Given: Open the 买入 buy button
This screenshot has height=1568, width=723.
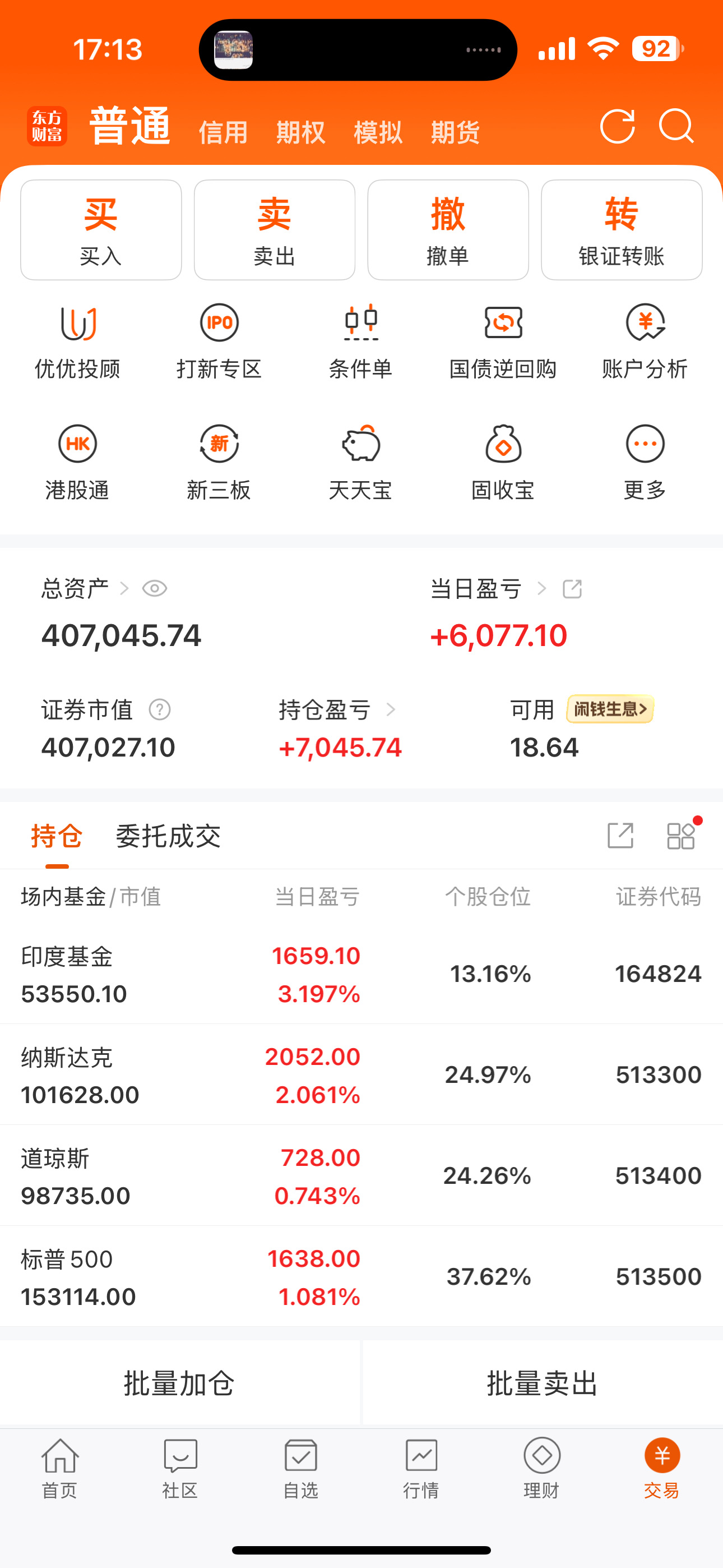Looking at the screenshot, I should coord(101,230).
